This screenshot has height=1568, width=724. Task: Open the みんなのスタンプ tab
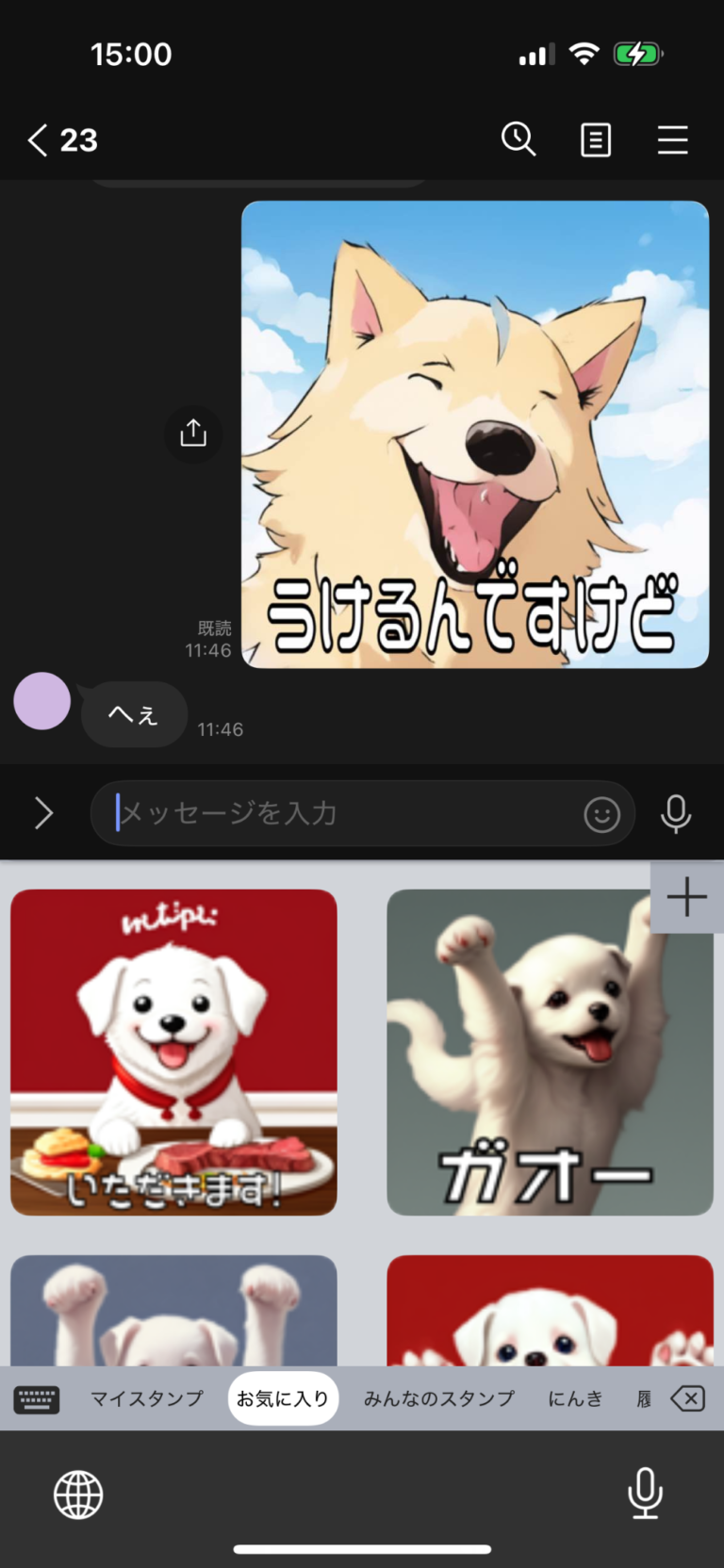(x=437, y=1398)
